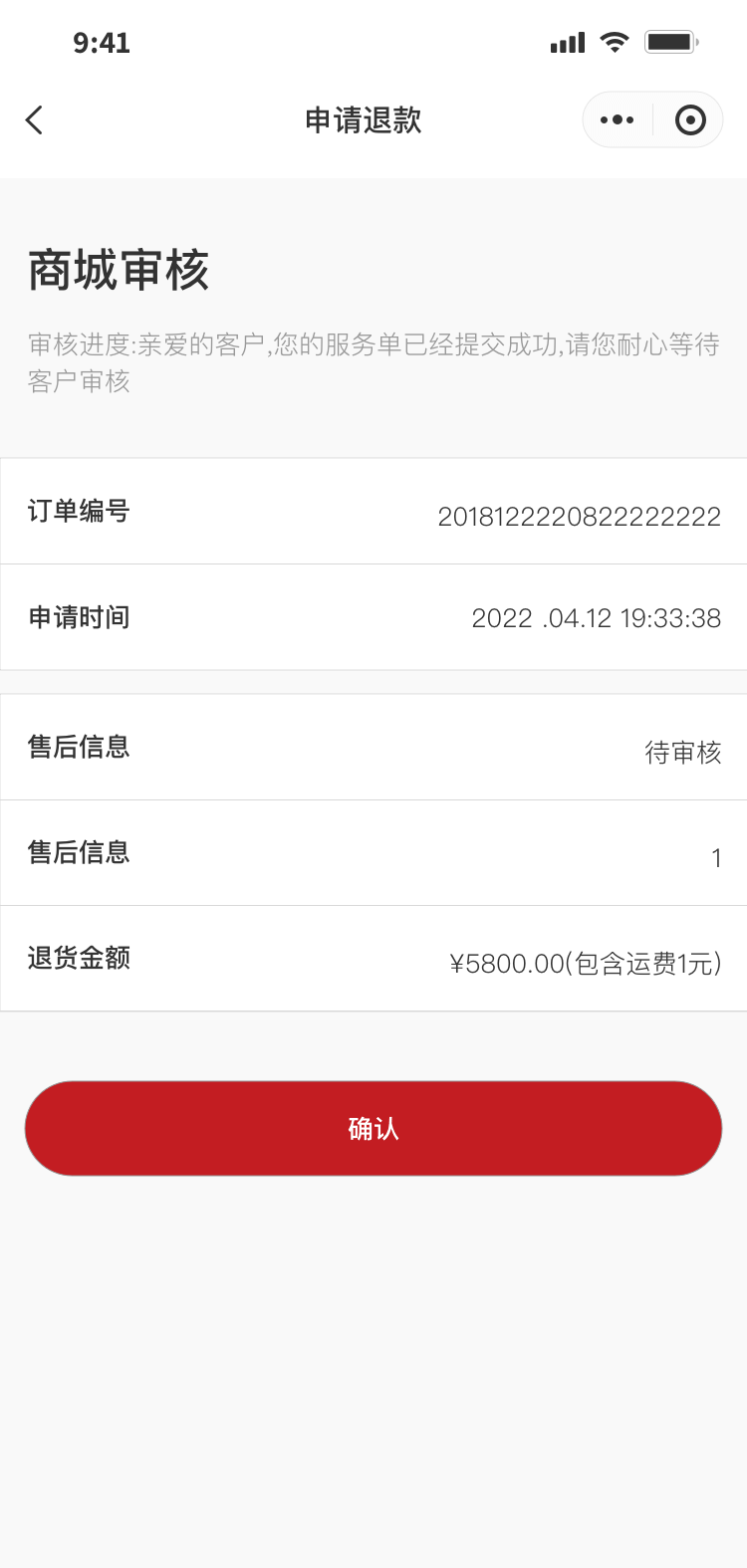Viewport: 747px width, 1568px height.
Task: Go back from the 申请退款 page
Action: click(x=35, y=120)
